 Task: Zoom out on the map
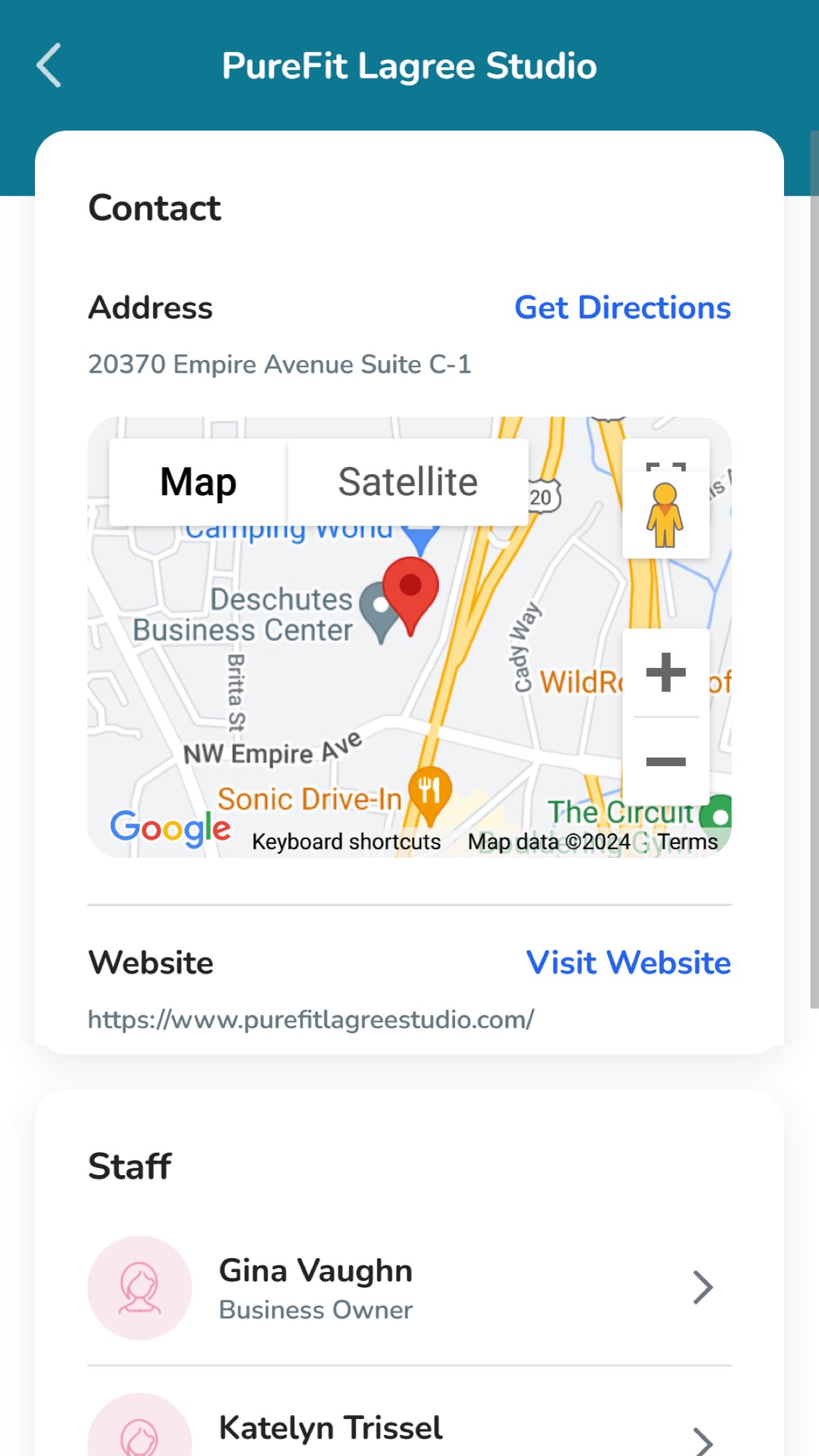coord(665,762)
